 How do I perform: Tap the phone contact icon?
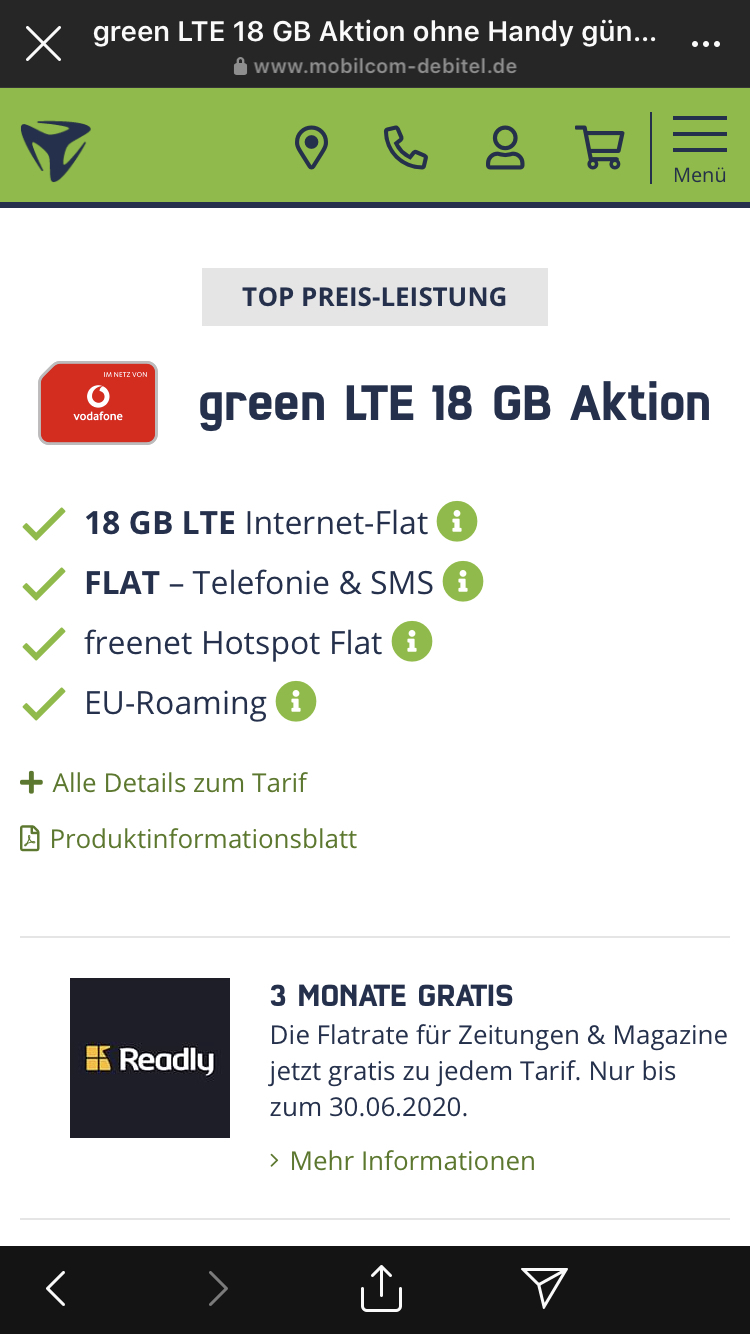click(x=406, y=148)
